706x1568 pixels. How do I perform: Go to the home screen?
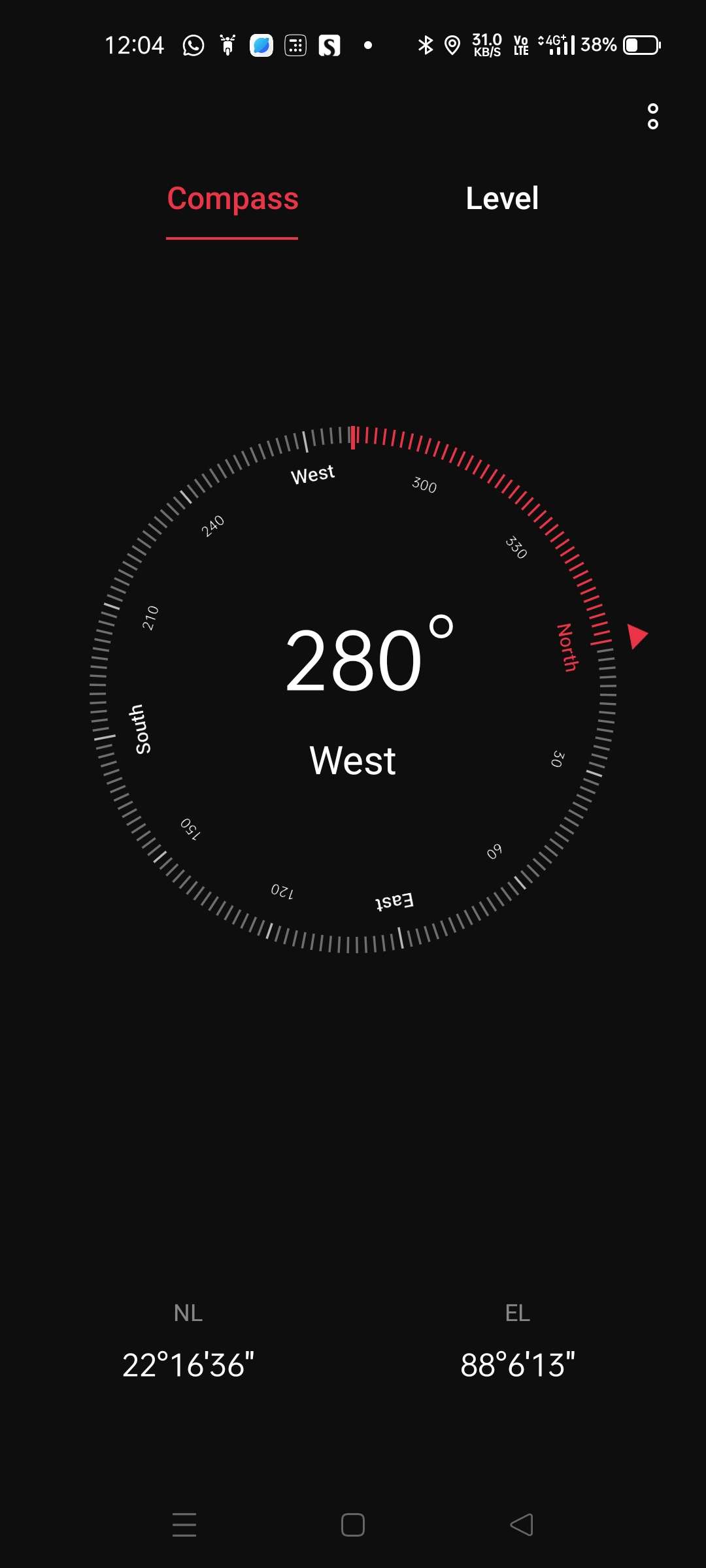pos(353,1525)
